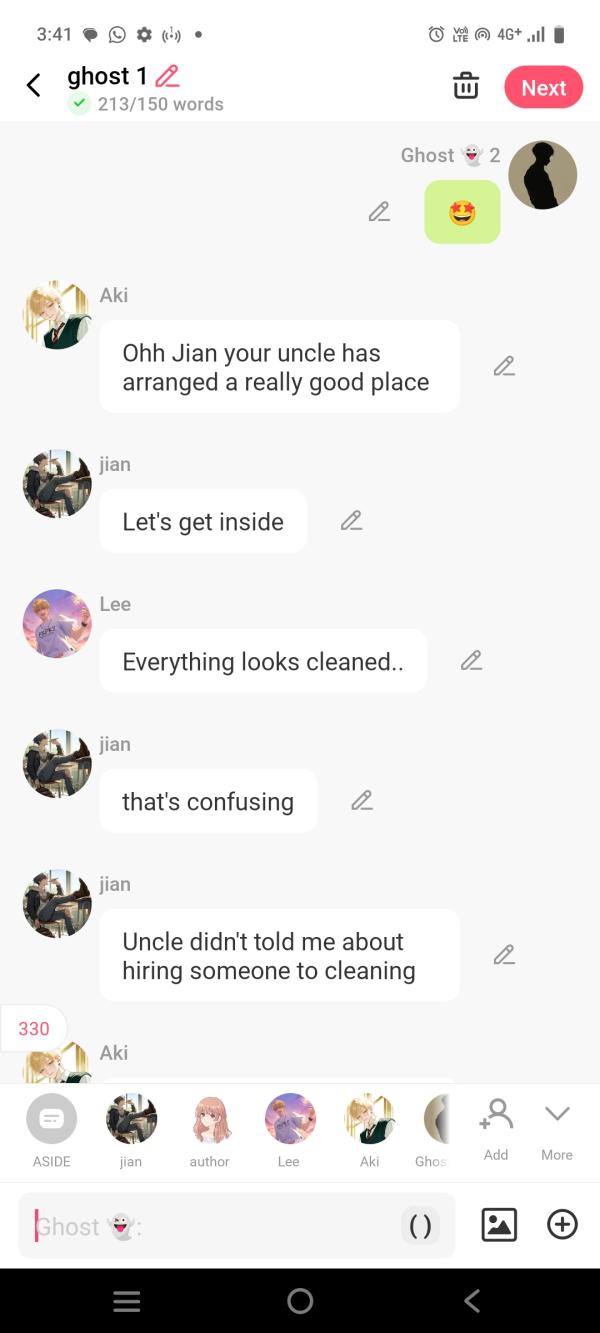
Task: Choose Lee as the speaking character
Action: pyautogui.click(x=289, y=1130)
